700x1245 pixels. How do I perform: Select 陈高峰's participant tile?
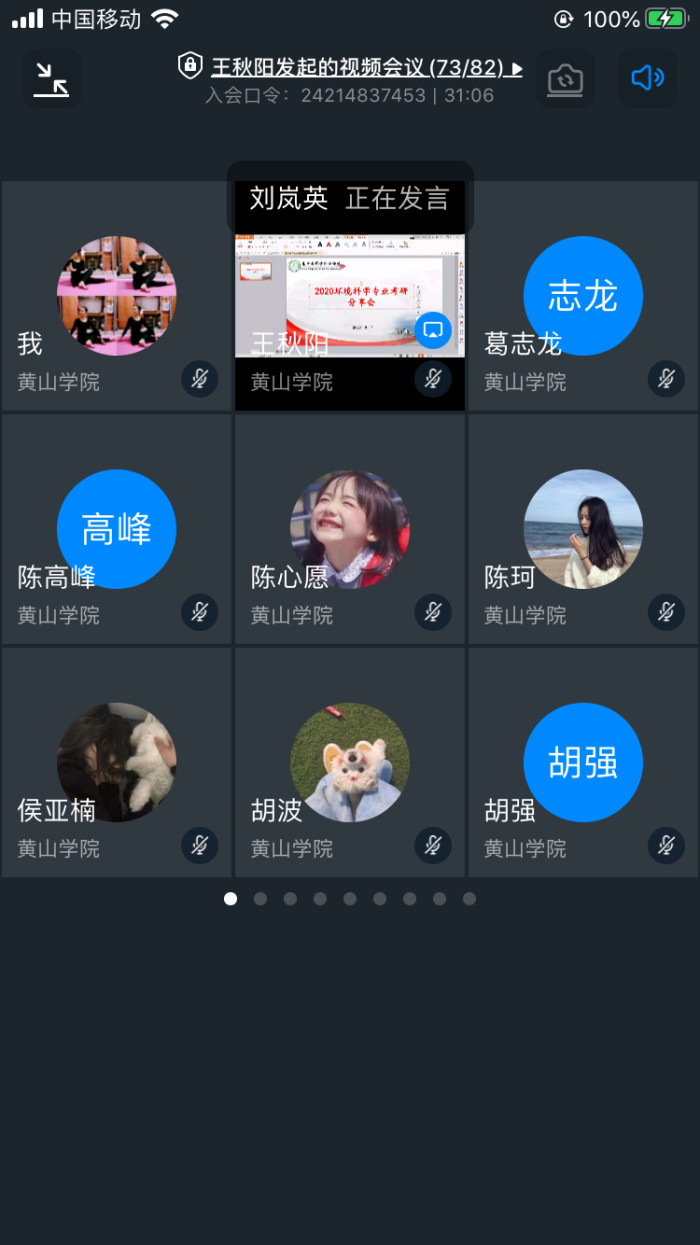coord(117,529)
